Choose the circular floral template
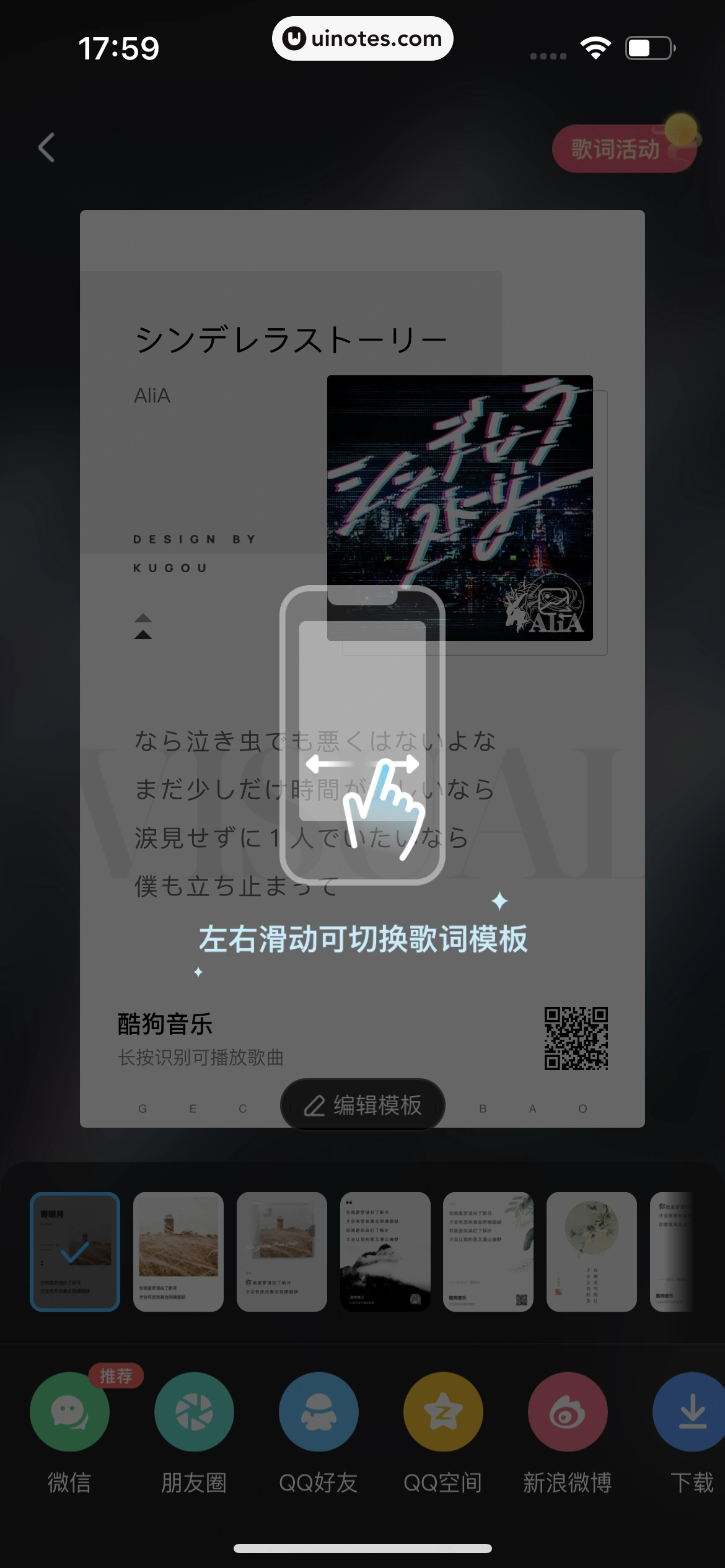Viewport: 725px width, 1568px height. coord(591,1252)
